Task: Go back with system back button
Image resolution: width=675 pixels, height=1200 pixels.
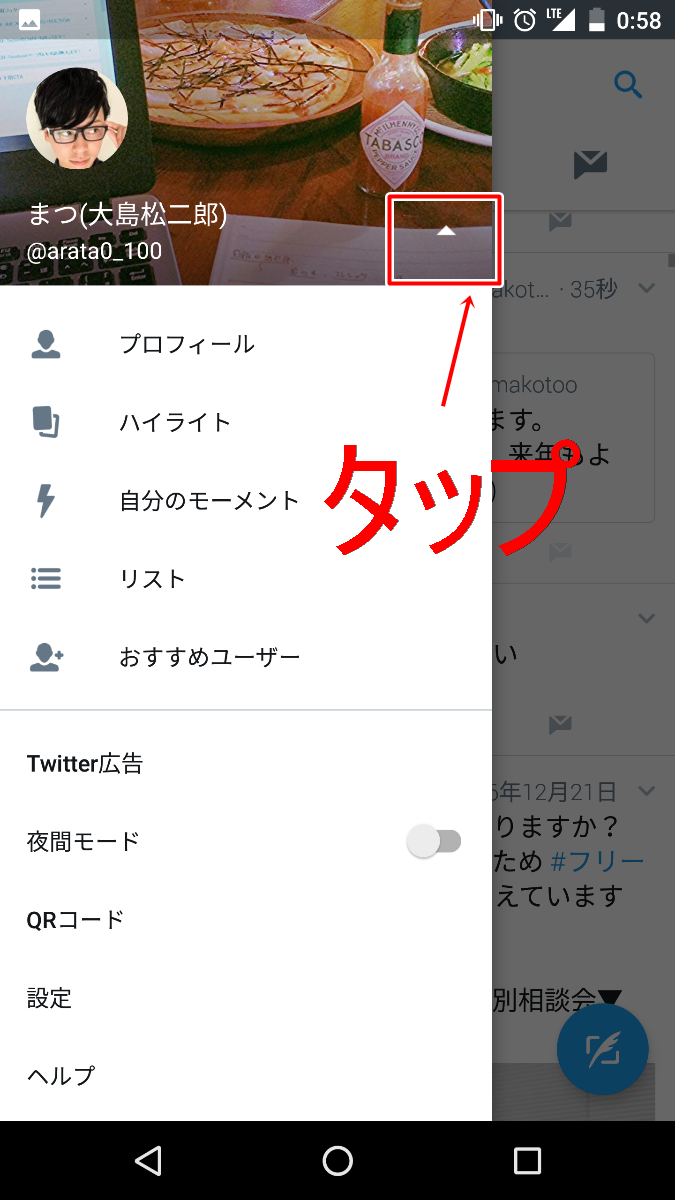Action: [149, 1160]
